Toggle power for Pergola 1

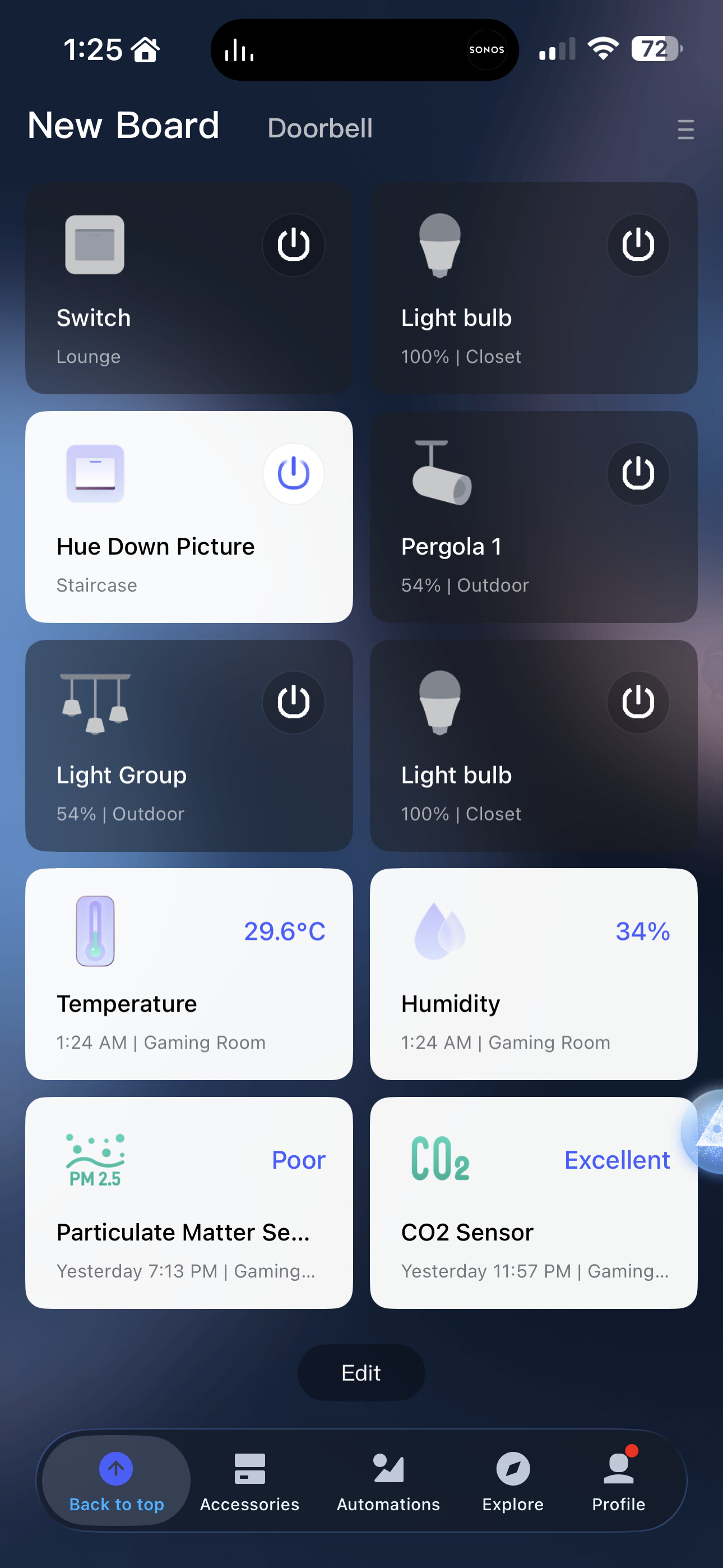point(638,473)
